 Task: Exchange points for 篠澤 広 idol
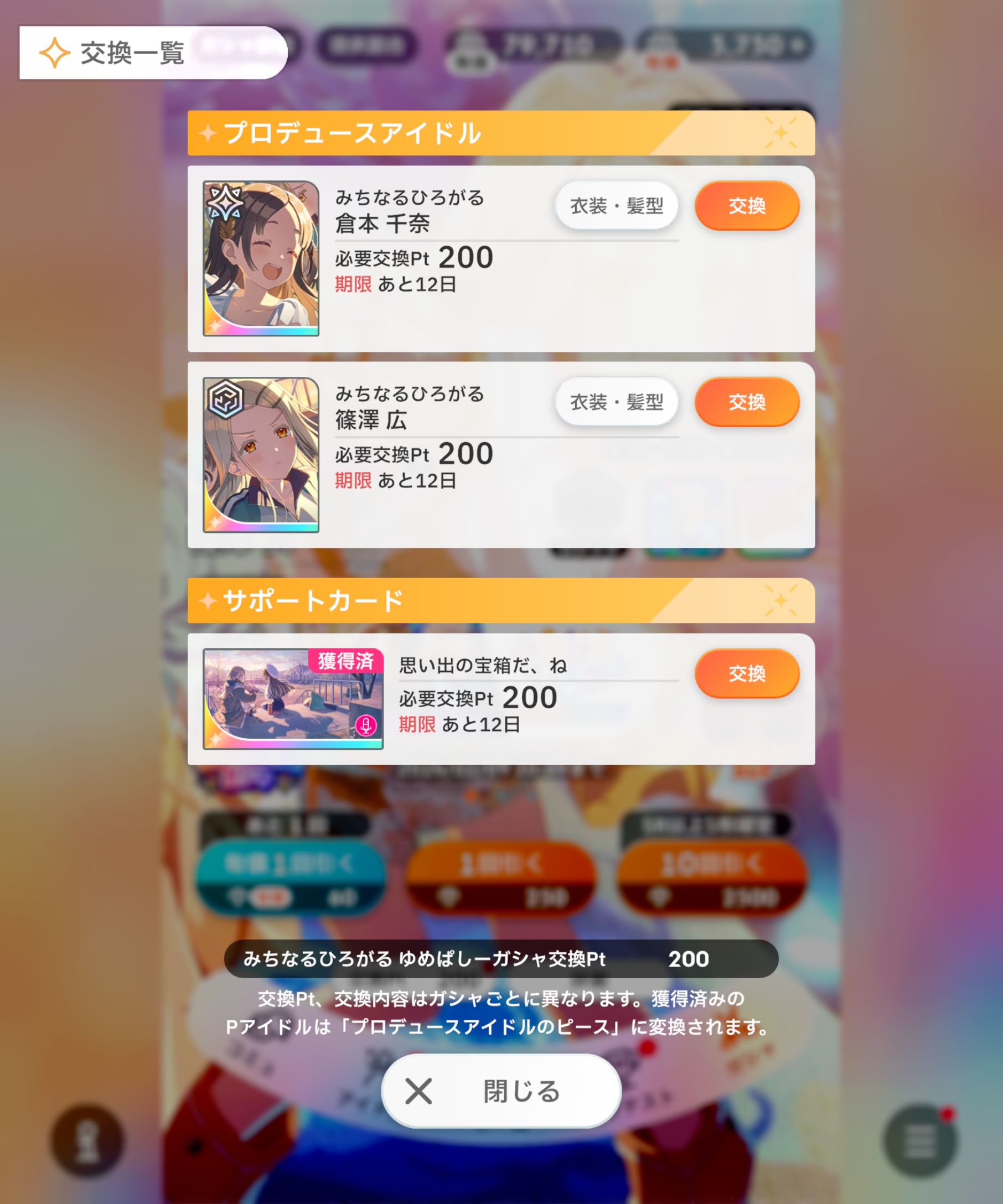747,401
